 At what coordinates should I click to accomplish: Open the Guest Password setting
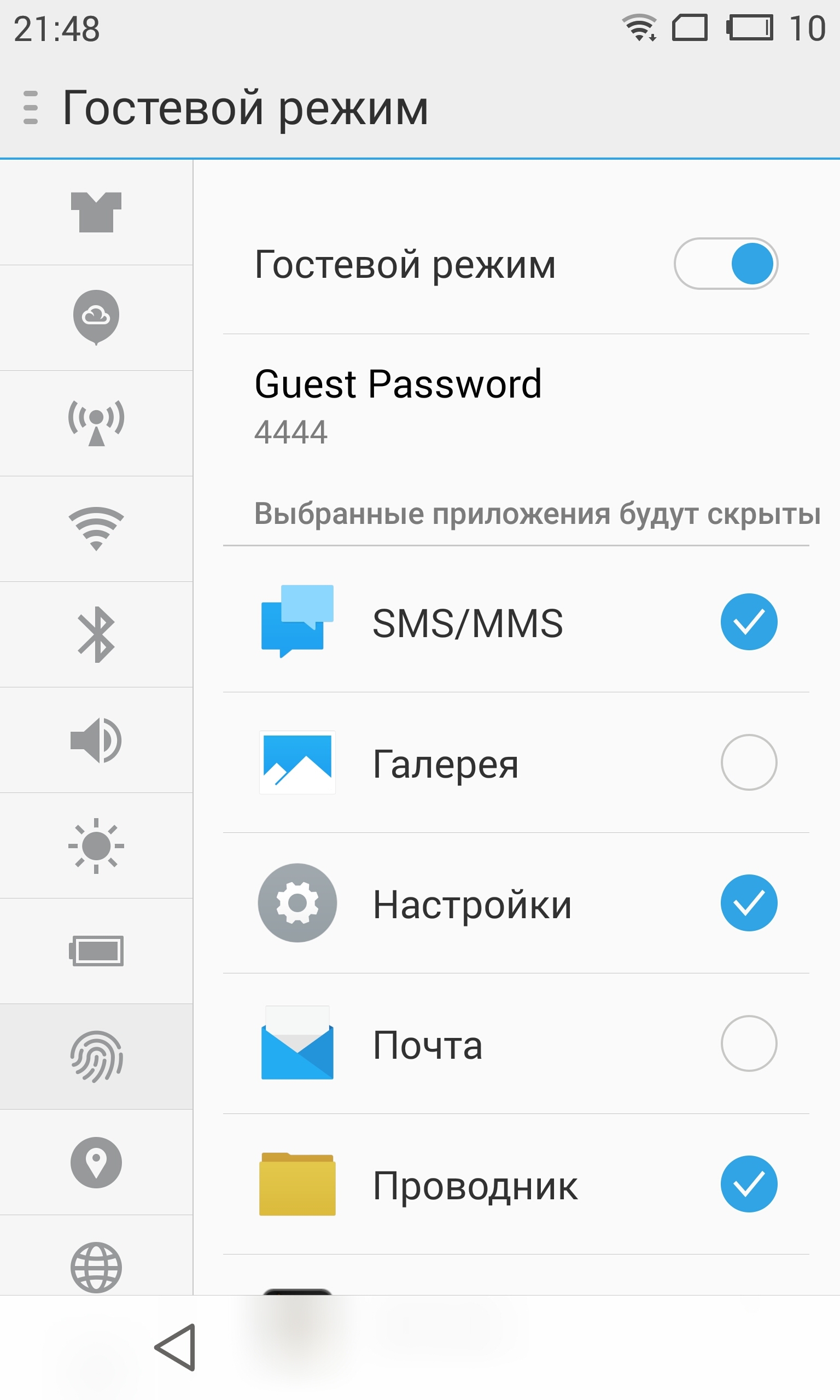click(516, 405)
